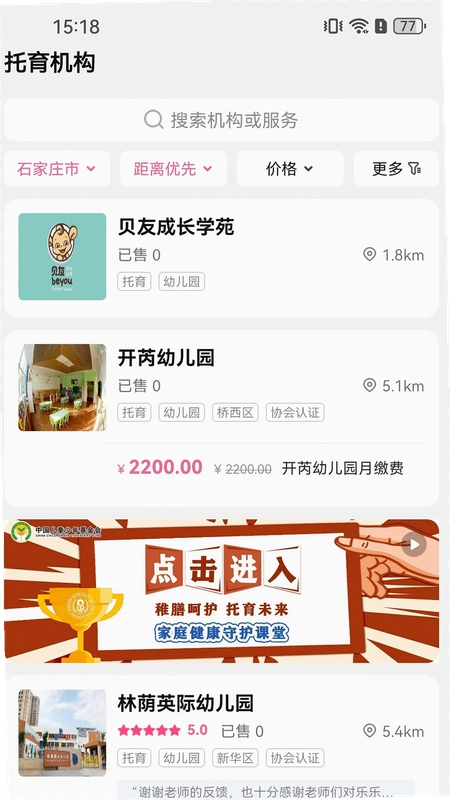Open the 石家庄市 city dropdown
450x800 pixels.
57,168
